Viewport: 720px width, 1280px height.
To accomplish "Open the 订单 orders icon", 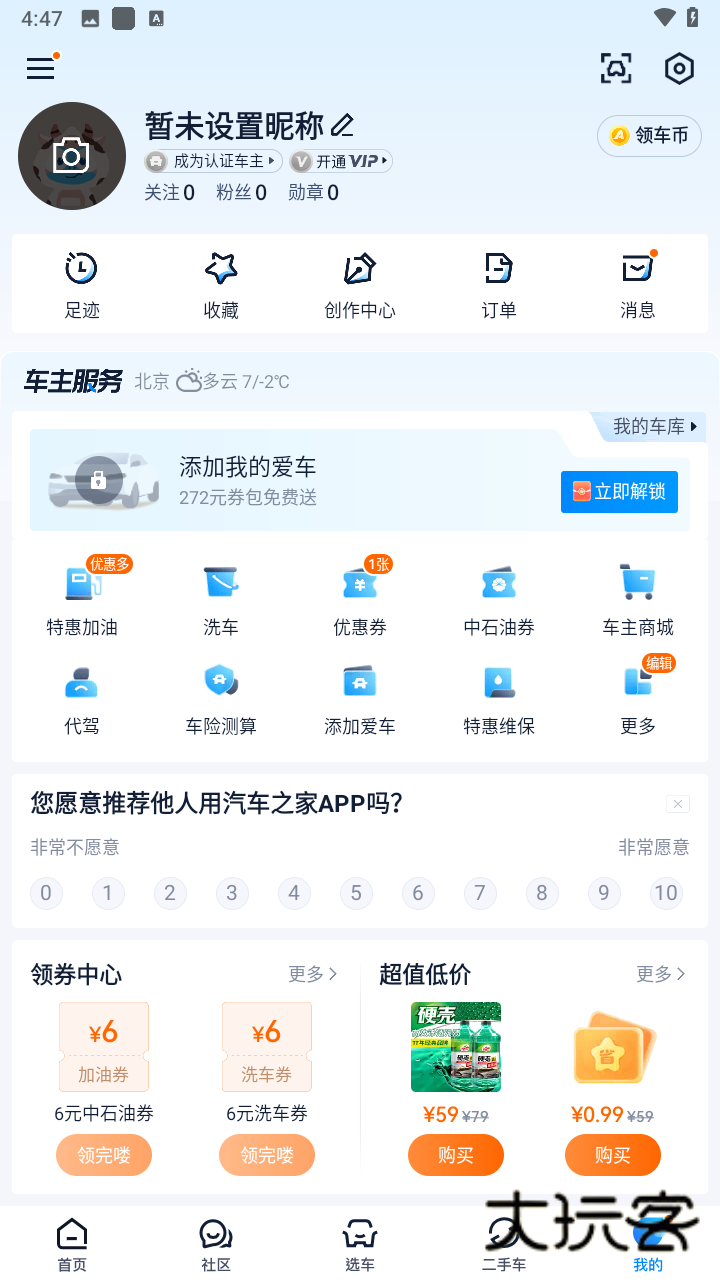I will click(x=498, y=283).
